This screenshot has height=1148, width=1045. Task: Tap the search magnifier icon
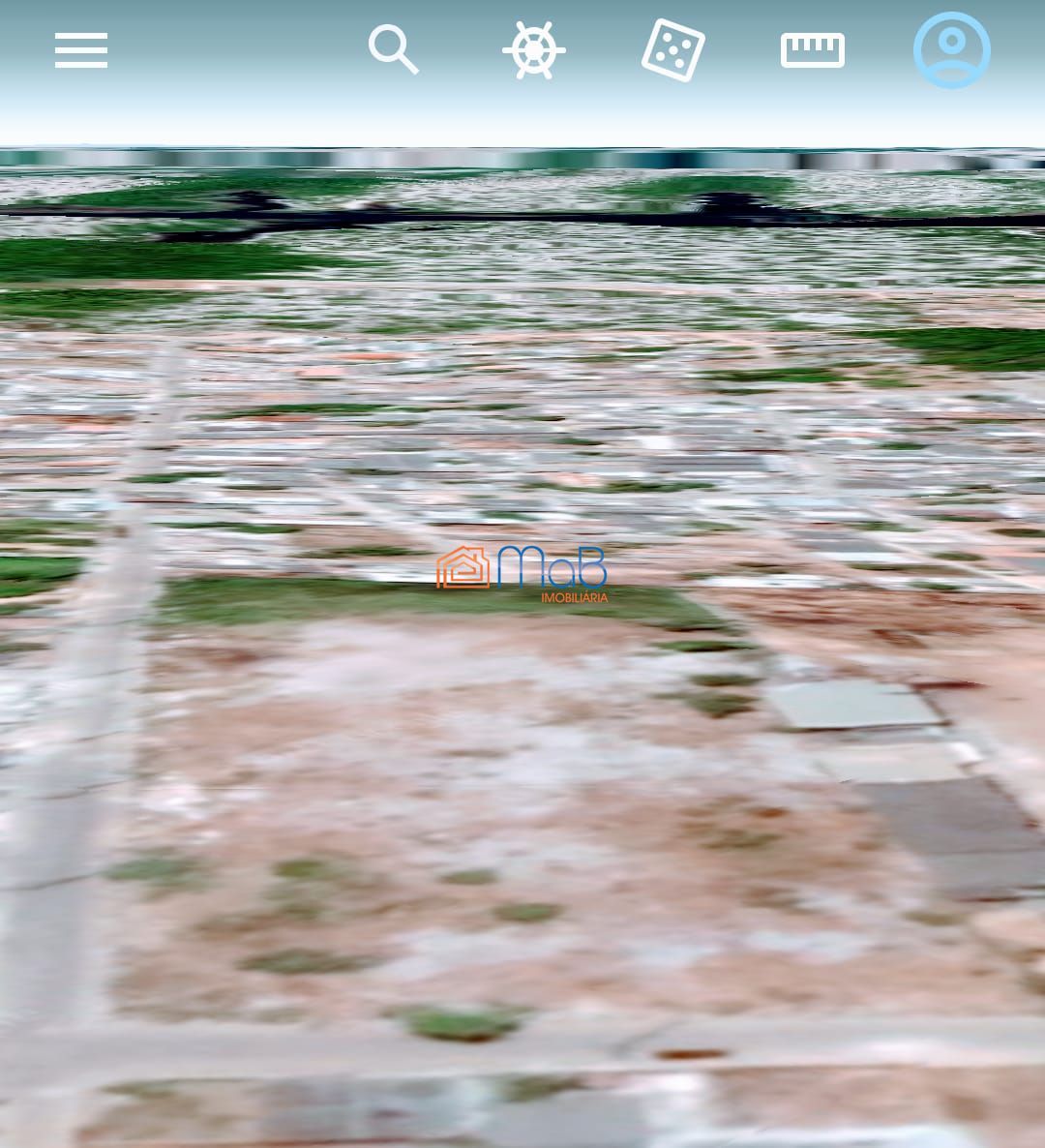click(393, 49)
